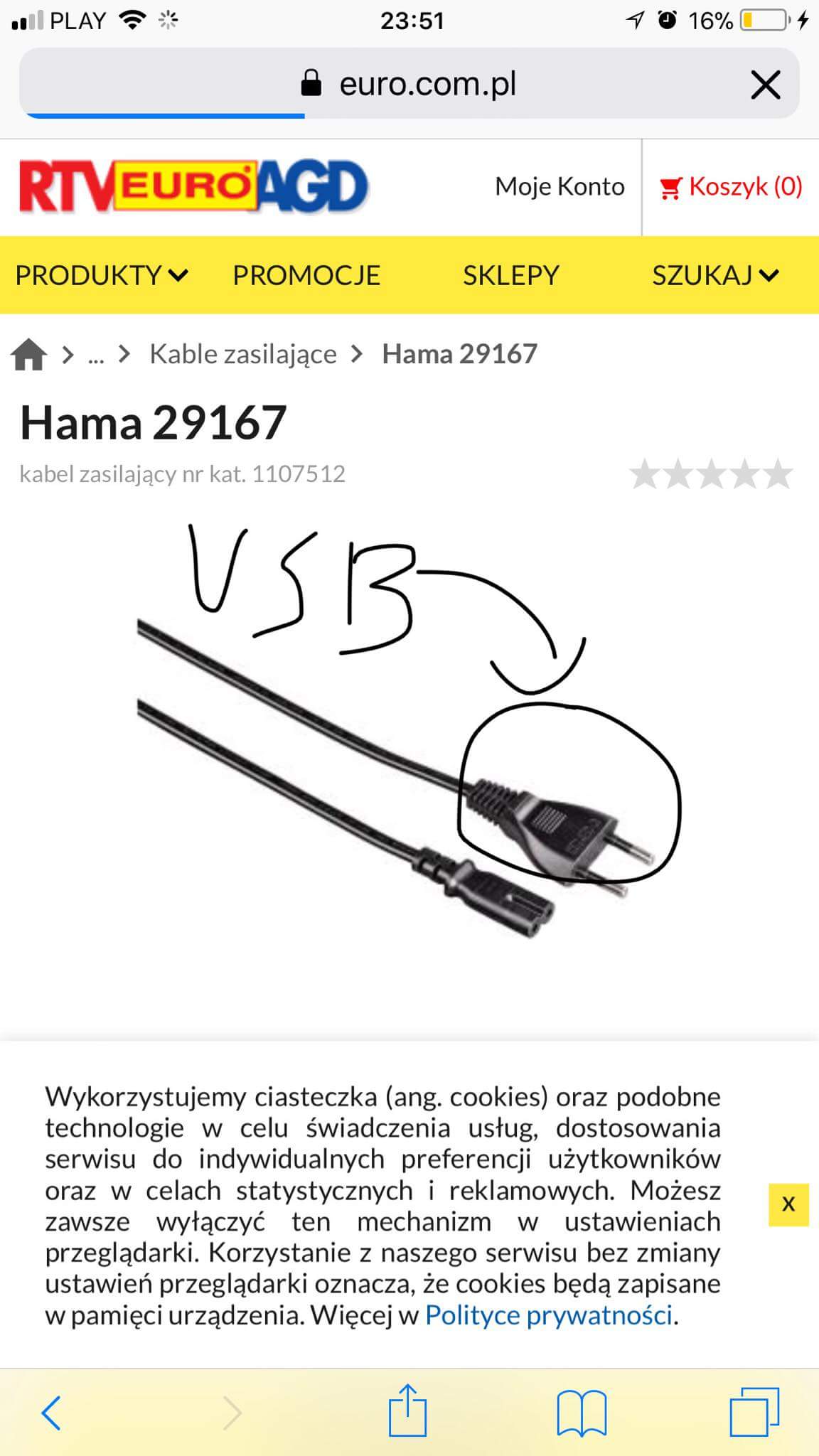The image size is (819, 1456).
Task: Open the Koszyk (0) shopping cart
Action: (731, 187)
